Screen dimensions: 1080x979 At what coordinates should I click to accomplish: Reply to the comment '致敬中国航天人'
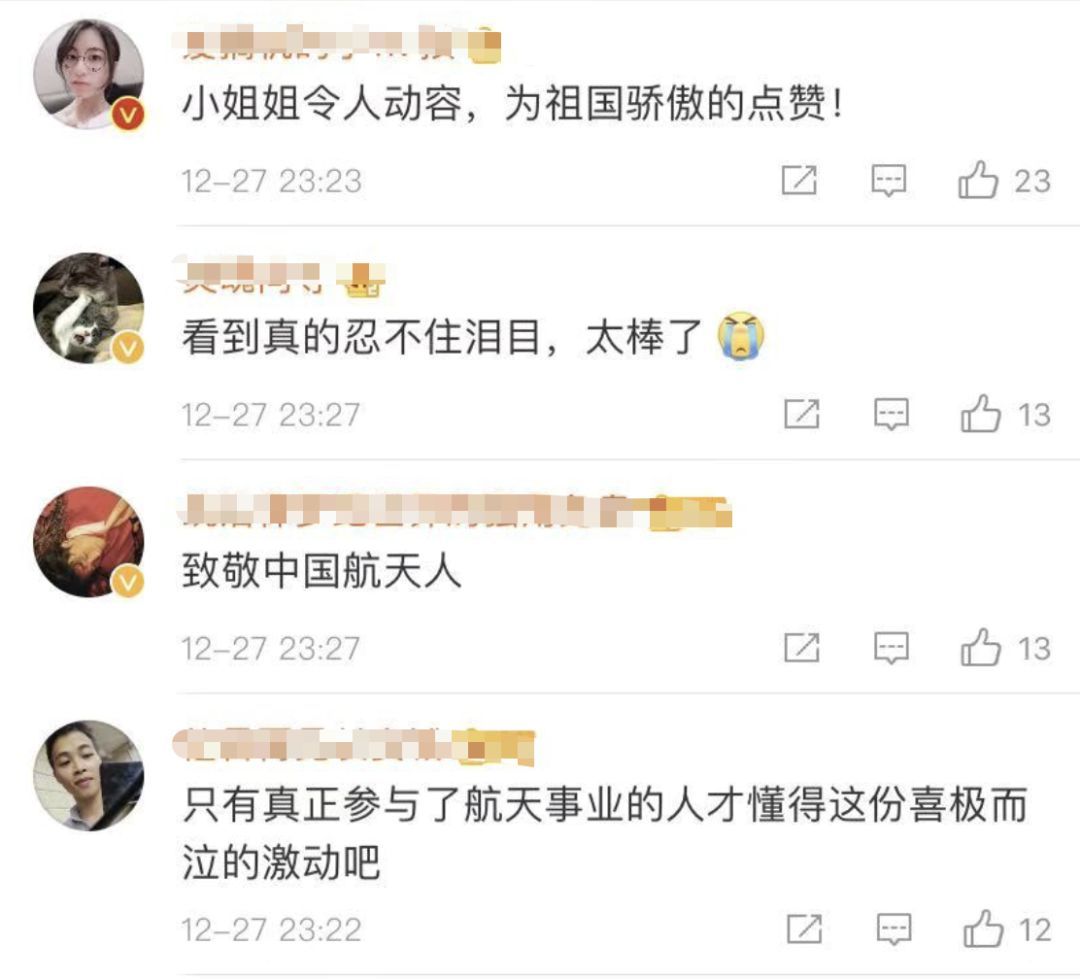tap(890, 648)
